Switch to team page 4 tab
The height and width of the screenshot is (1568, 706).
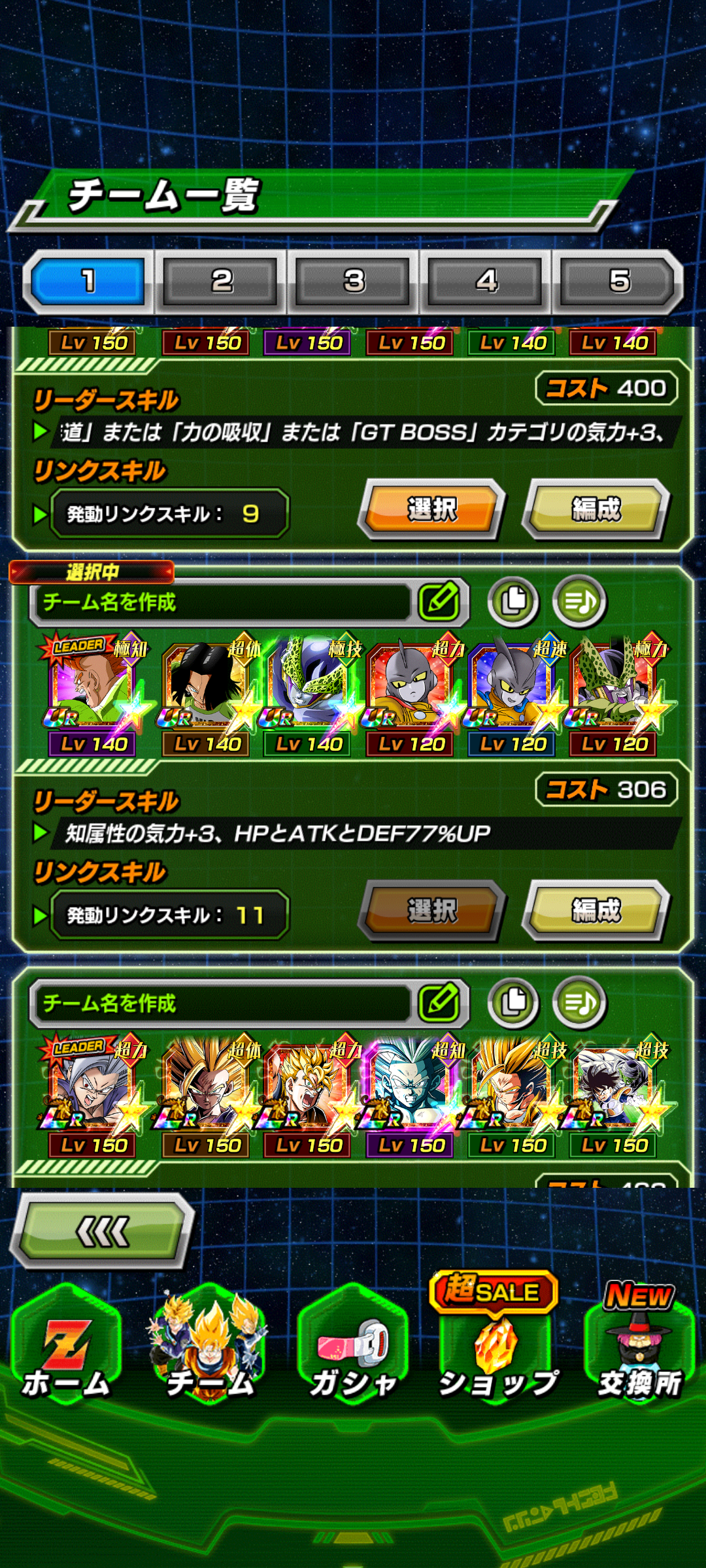(486, 282)
